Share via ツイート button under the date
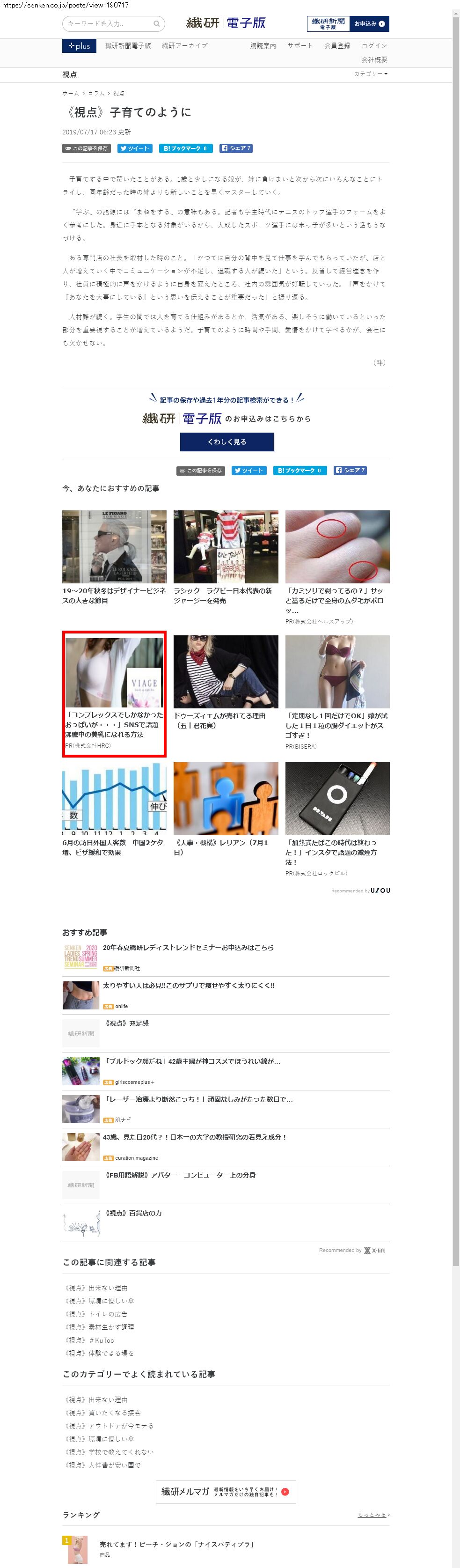 (134, 148)
